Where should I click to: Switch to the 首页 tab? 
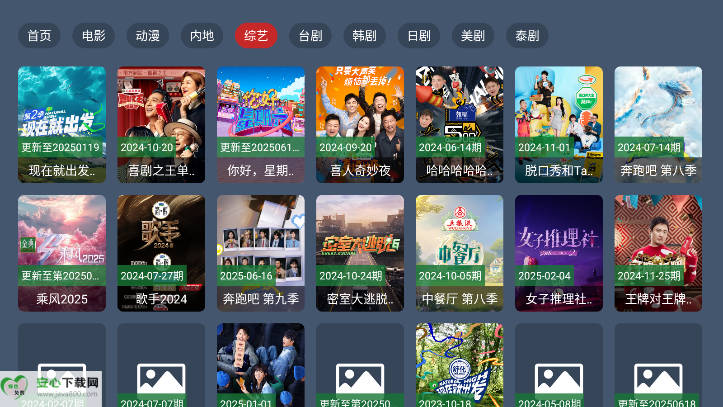(39, 36)
